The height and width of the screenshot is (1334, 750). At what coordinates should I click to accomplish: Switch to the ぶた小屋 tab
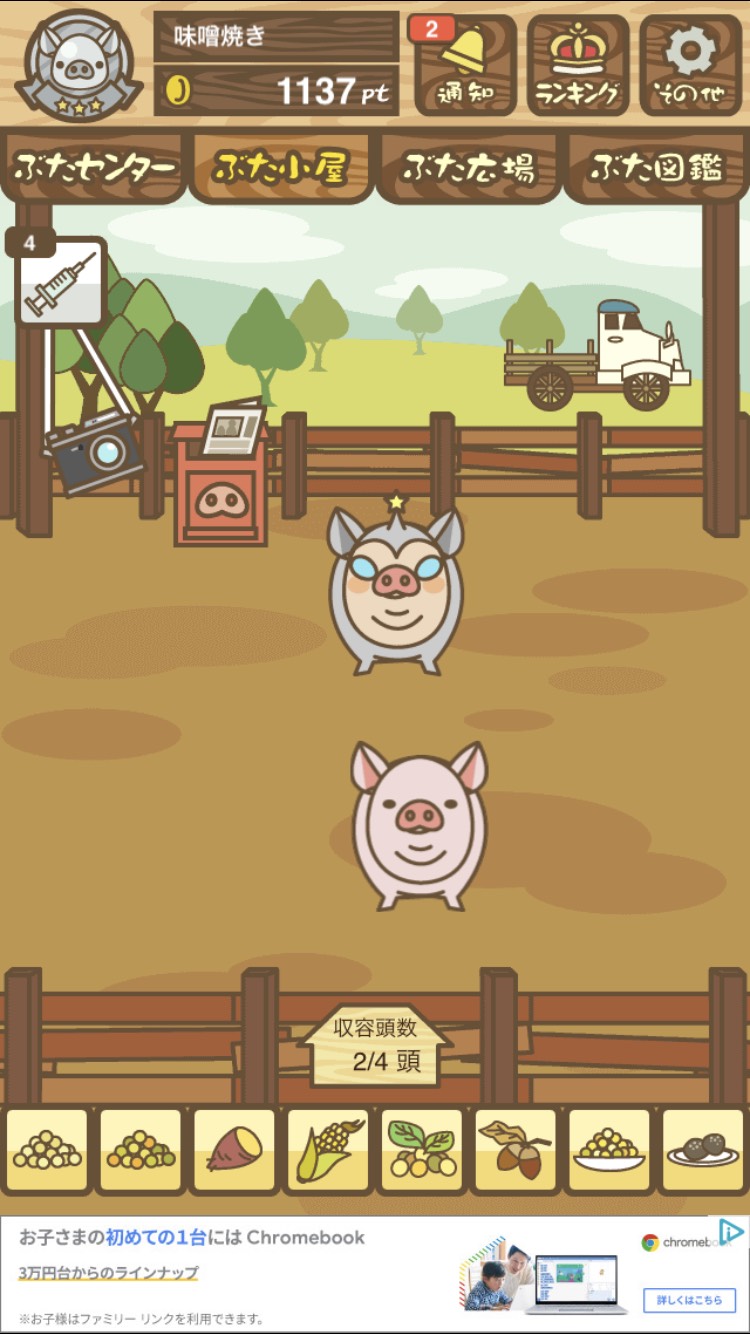[281, 168]
